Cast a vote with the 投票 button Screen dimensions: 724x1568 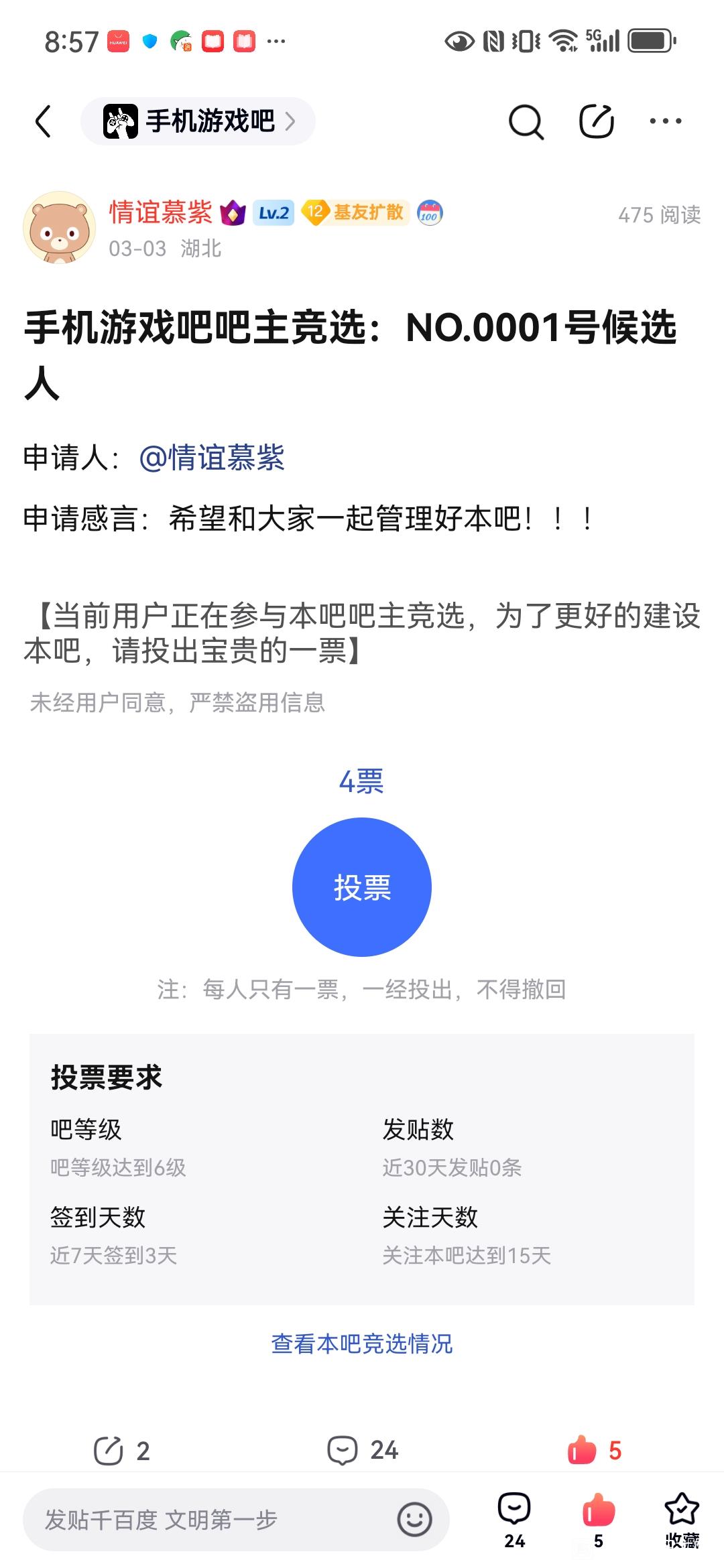tap(362, 887)
